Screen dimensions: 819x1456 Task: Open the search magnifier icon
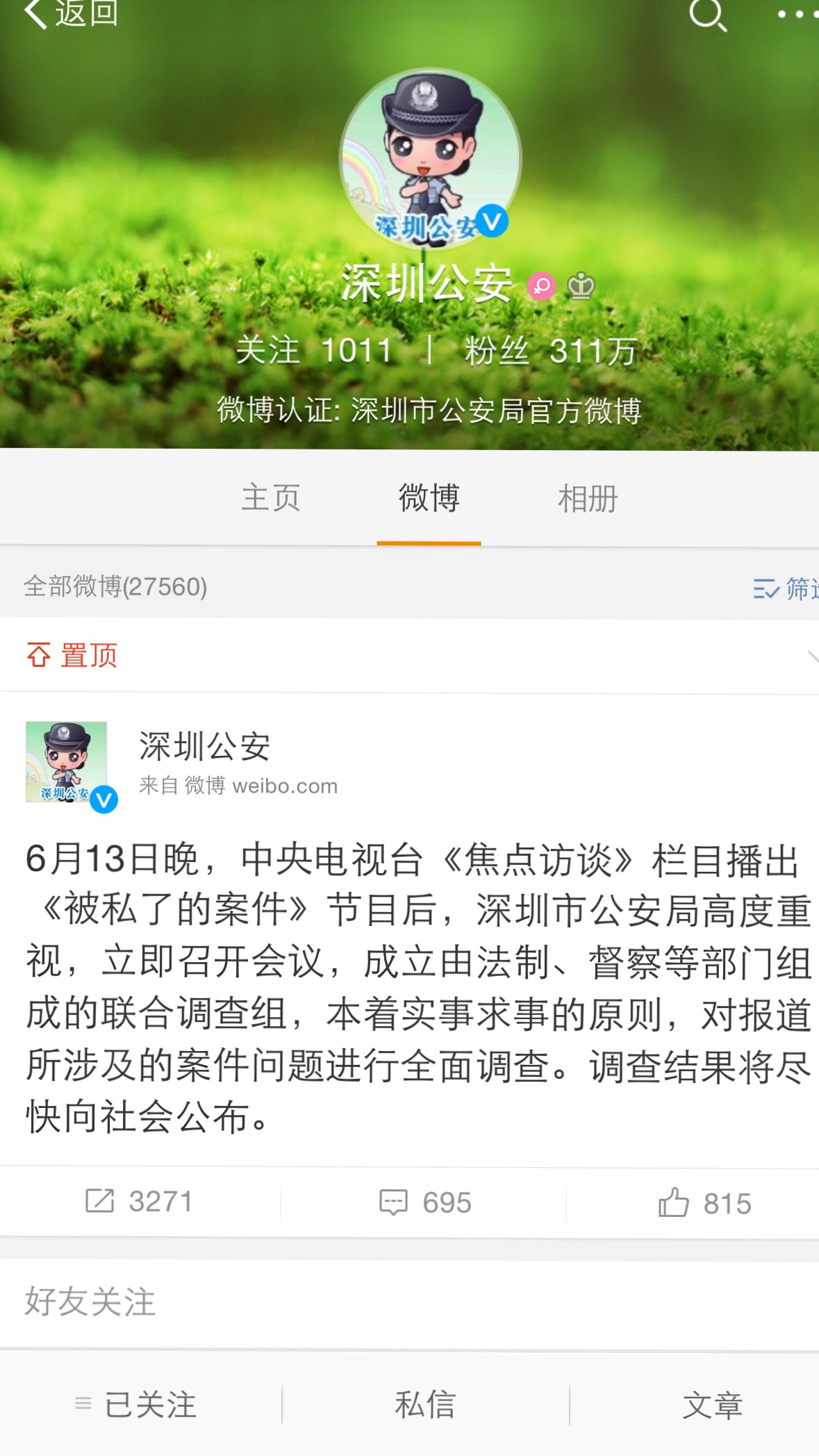tap(707, 15)
